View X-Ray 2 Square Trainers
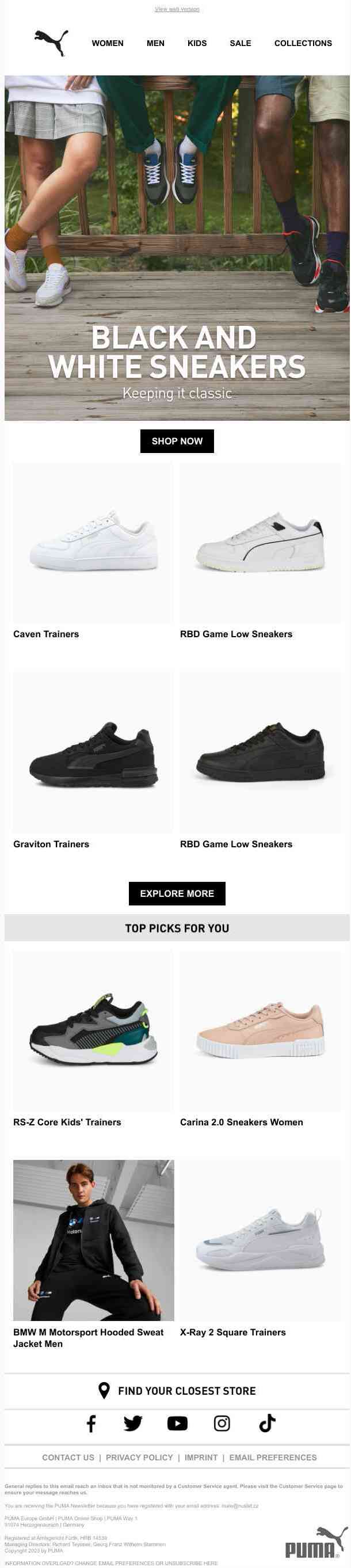The height and width of the screenshot is (1568, 351). pyautogui.click(x=260, y=1240)
